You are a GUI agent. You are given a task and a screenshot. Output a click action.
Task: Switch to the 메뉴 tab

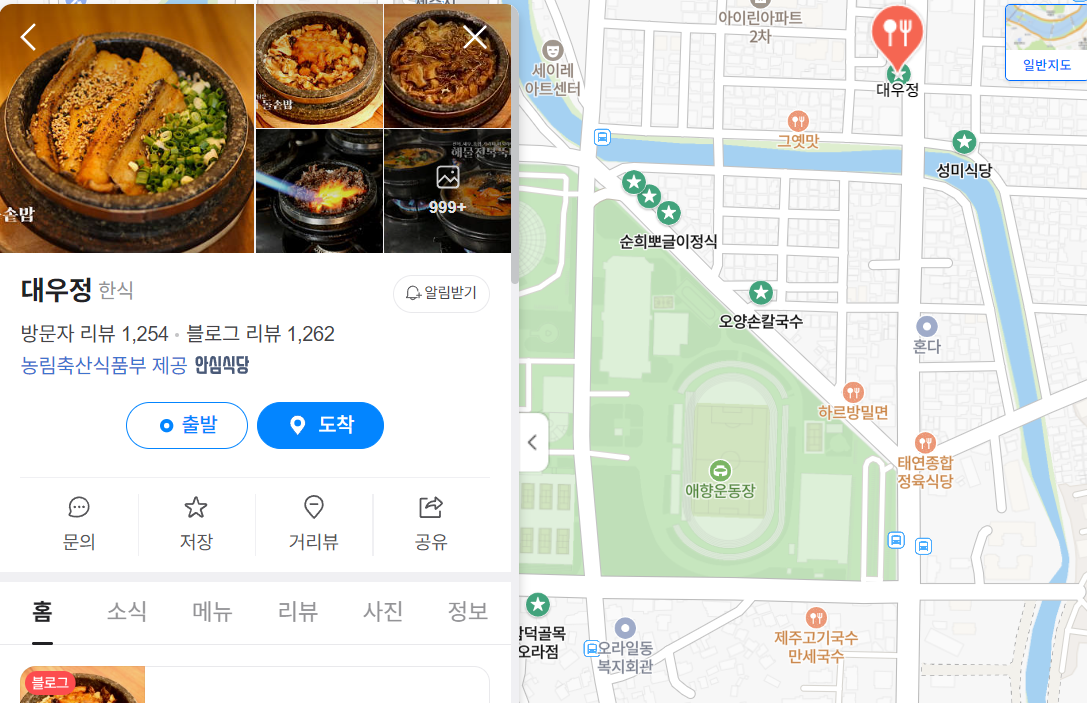(x=212, y=611)
